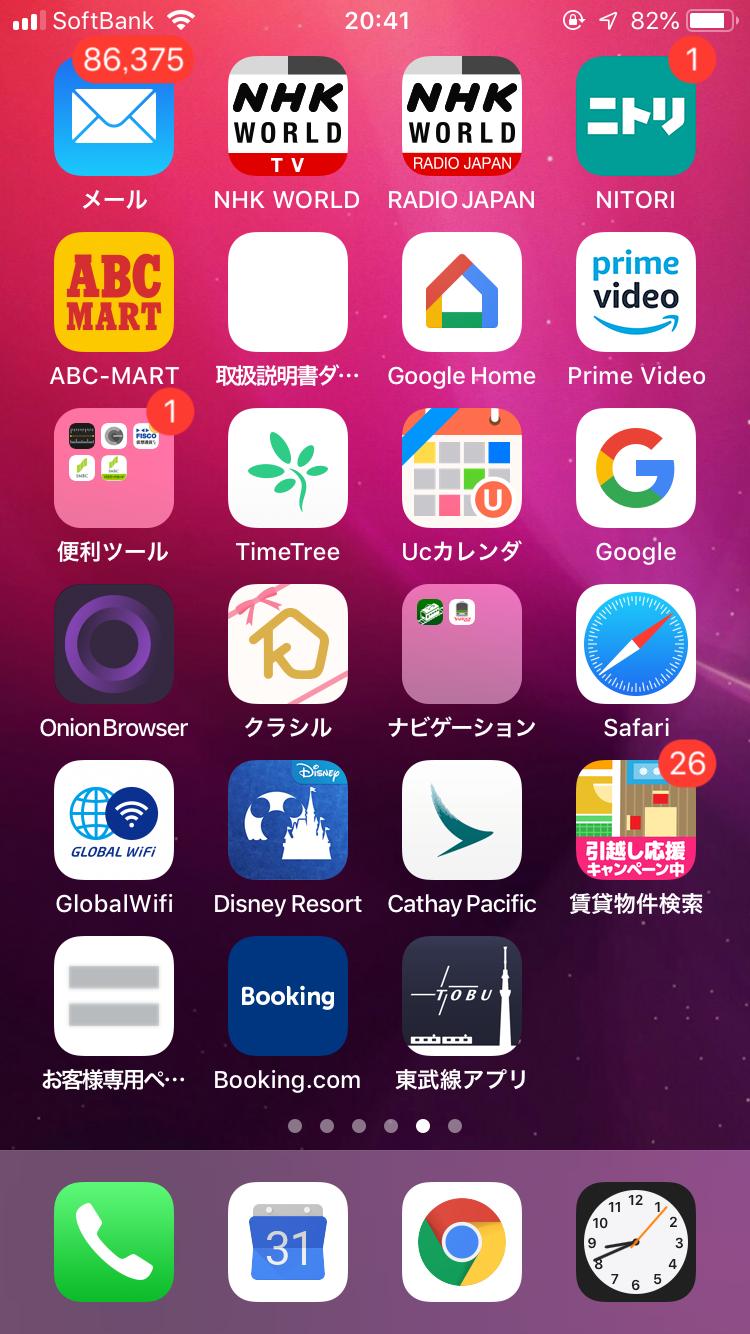Open the RADIO JAPAN app

[x=462, y=116]
